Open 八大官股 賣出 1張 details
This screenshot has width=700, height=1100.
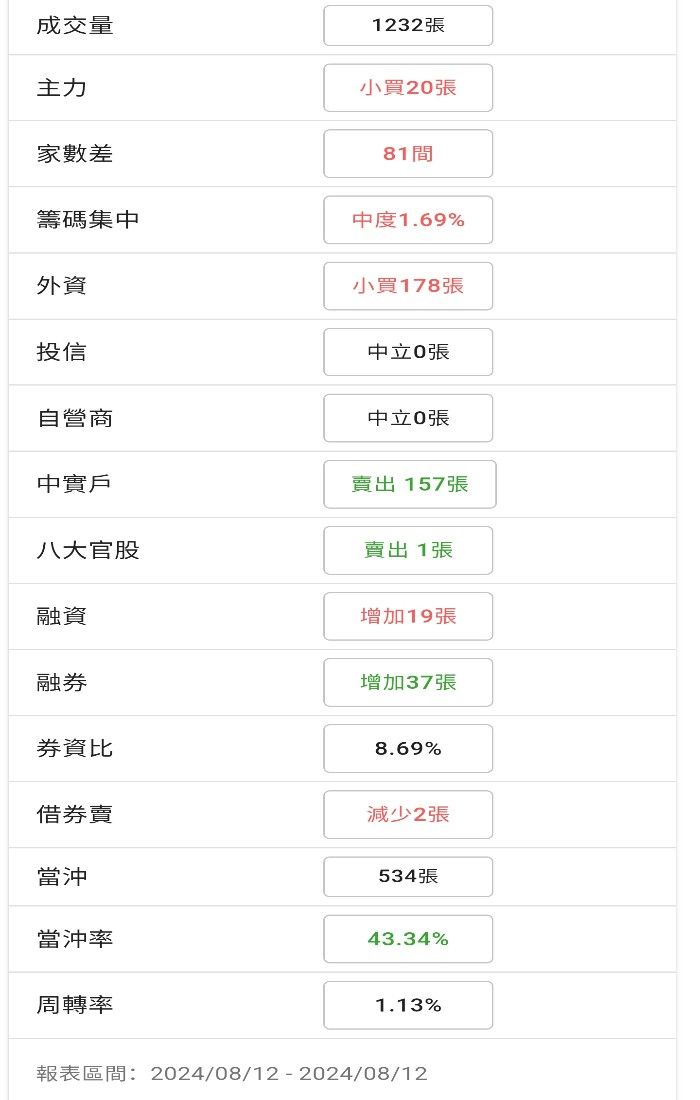click(408, 550)
